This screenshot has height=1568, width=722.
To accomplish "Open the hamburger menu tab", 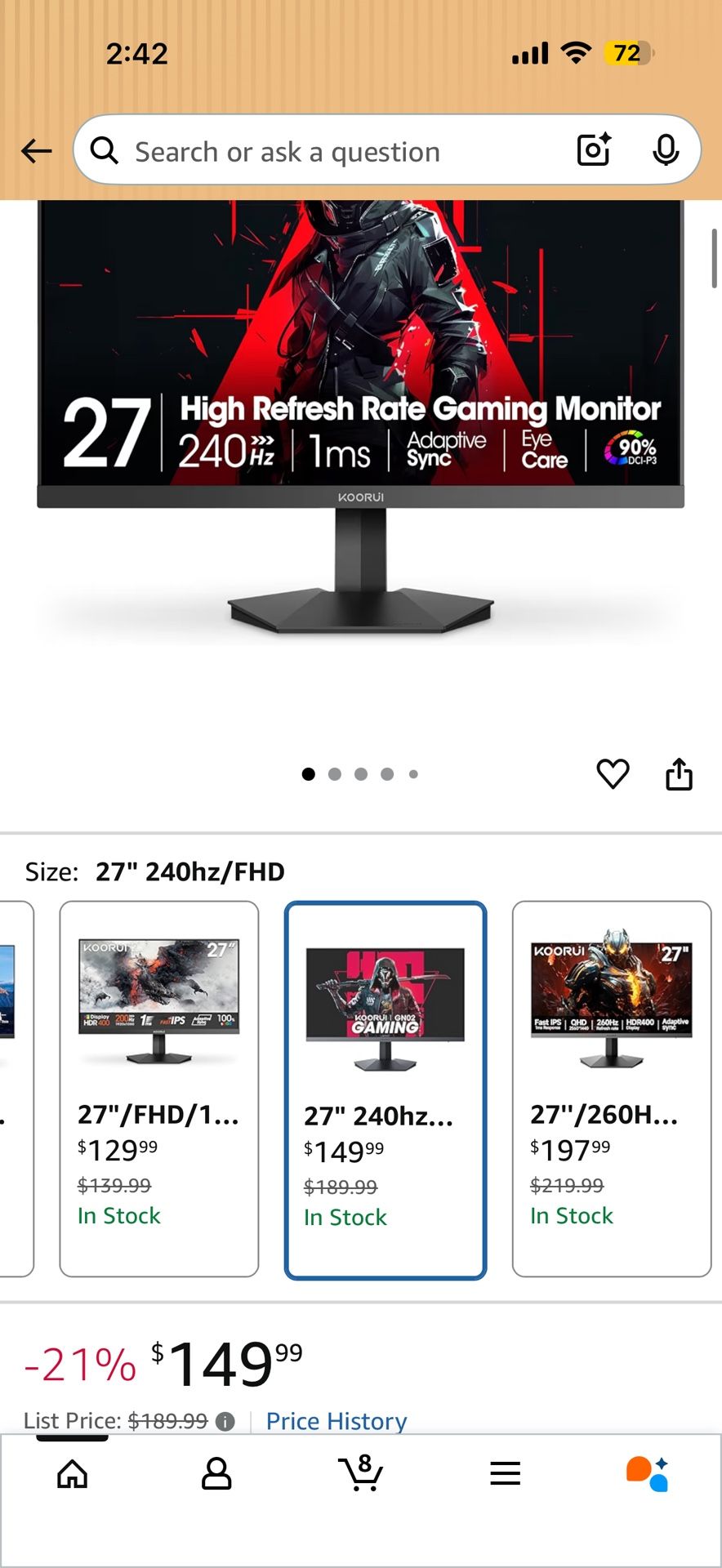I will click(506, 1474).
